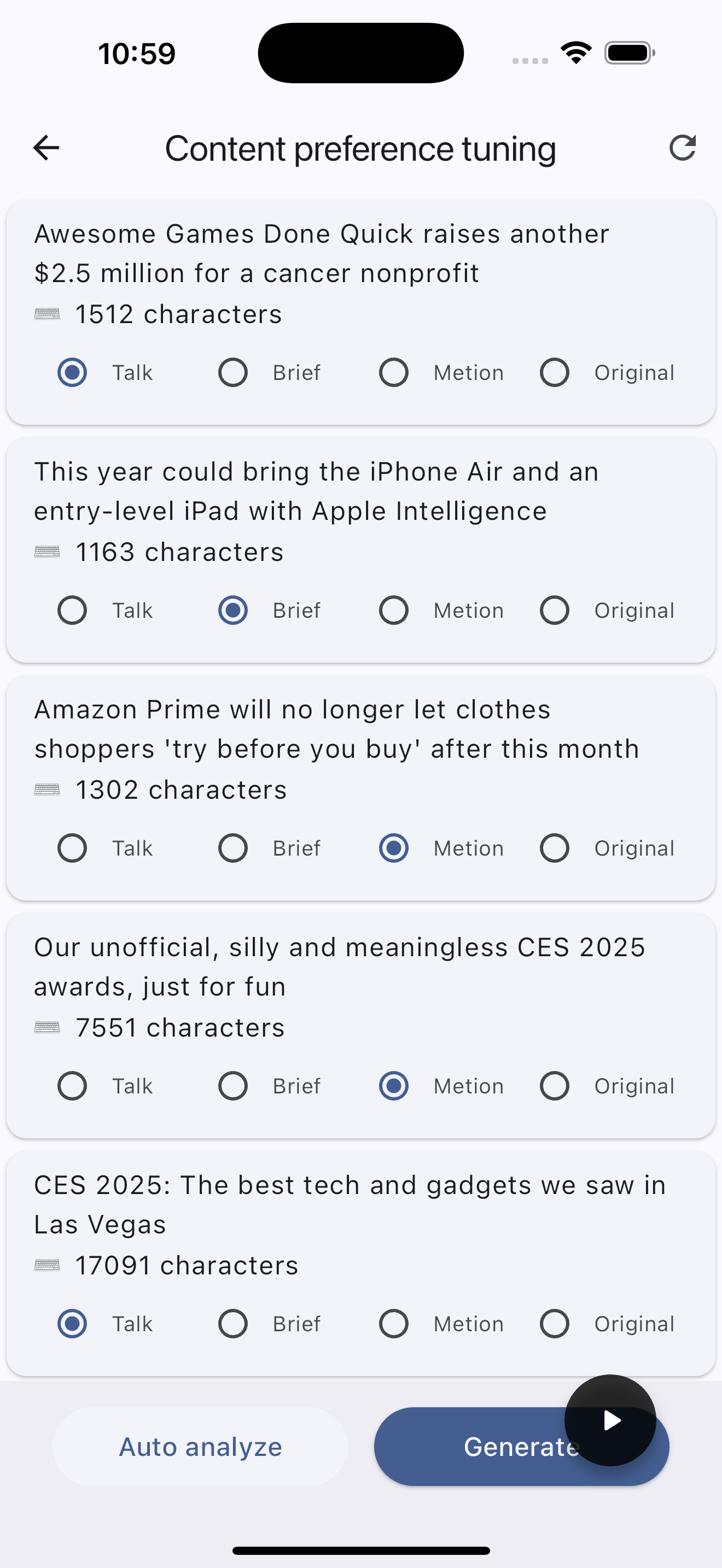This screenshot has width=722, height=1568.
Task: Select Original for the Amazon Prime article
Action: pos(555,848)
